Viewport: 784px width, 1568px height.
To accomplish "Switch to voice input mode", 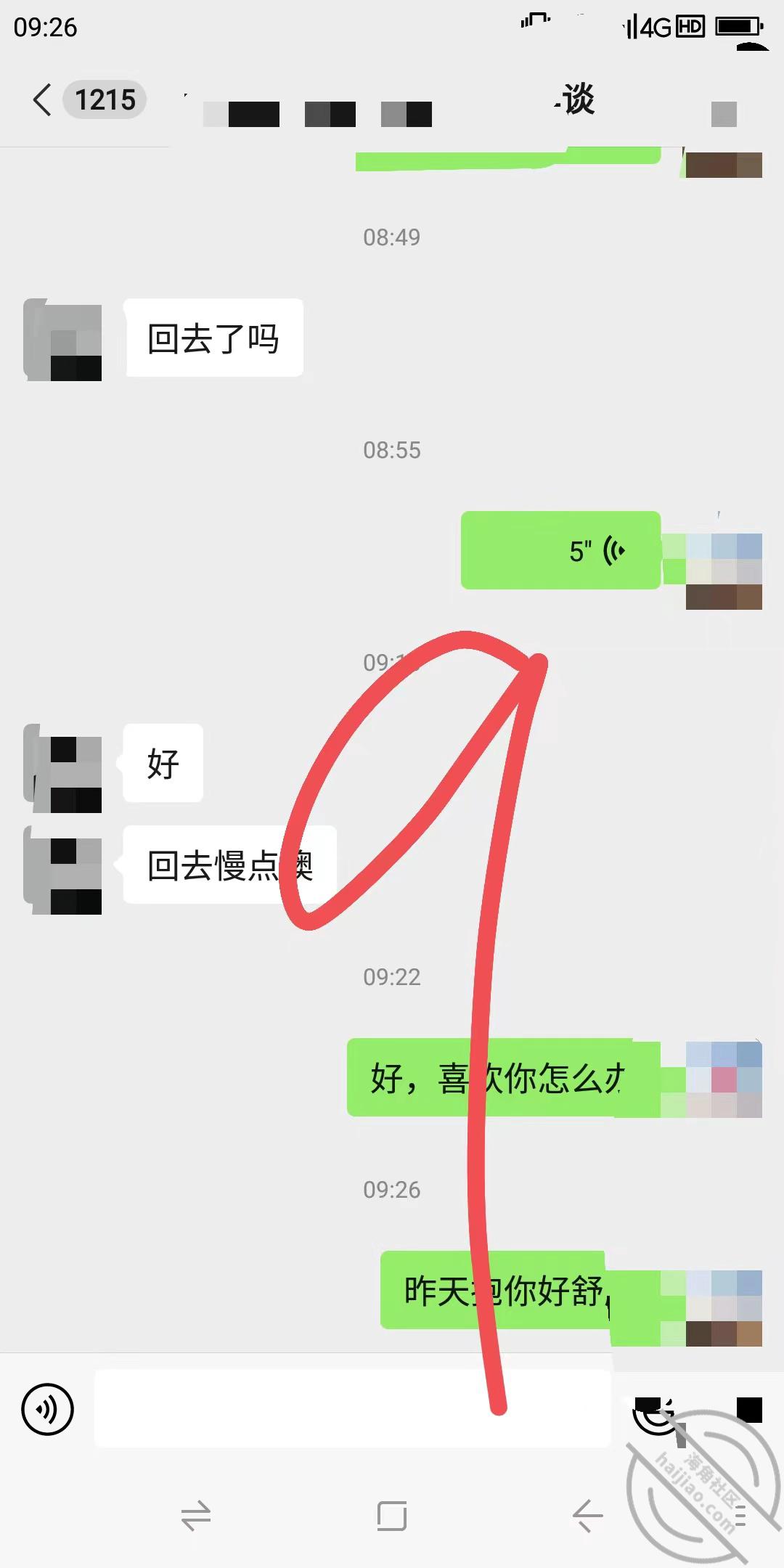I will tap(48, 1410).
